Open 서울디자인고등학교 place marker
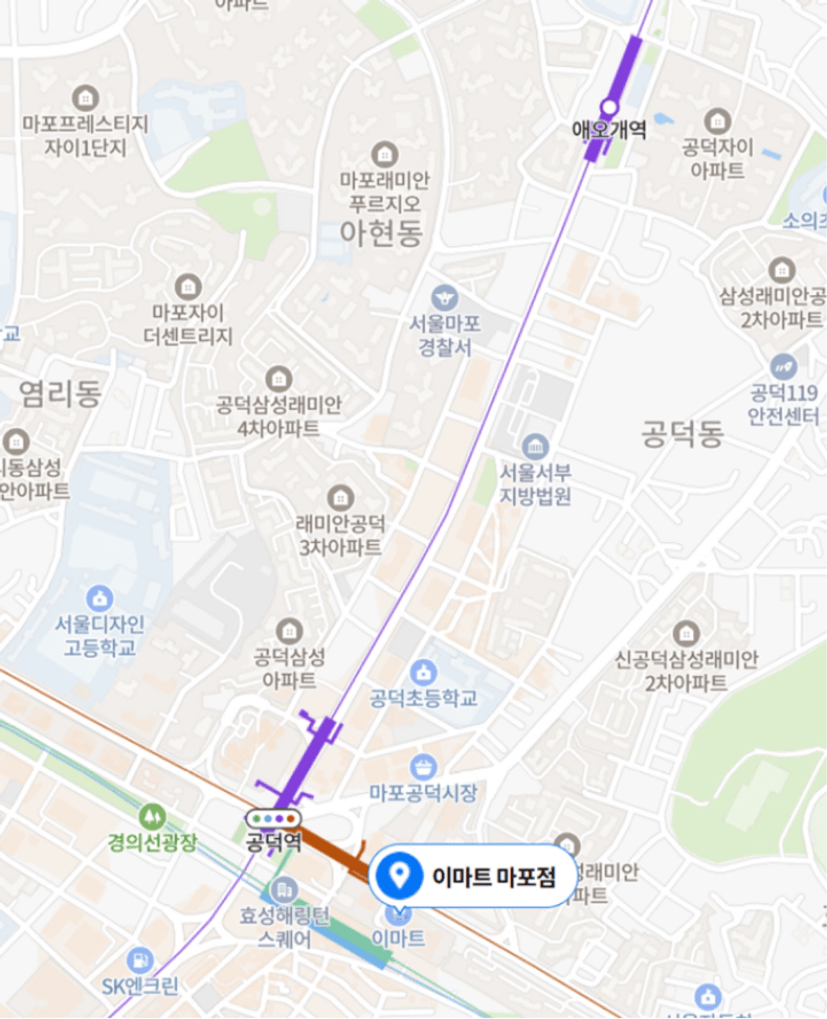This screenshot has height=1019, width=827. click(x=99, y=599)
